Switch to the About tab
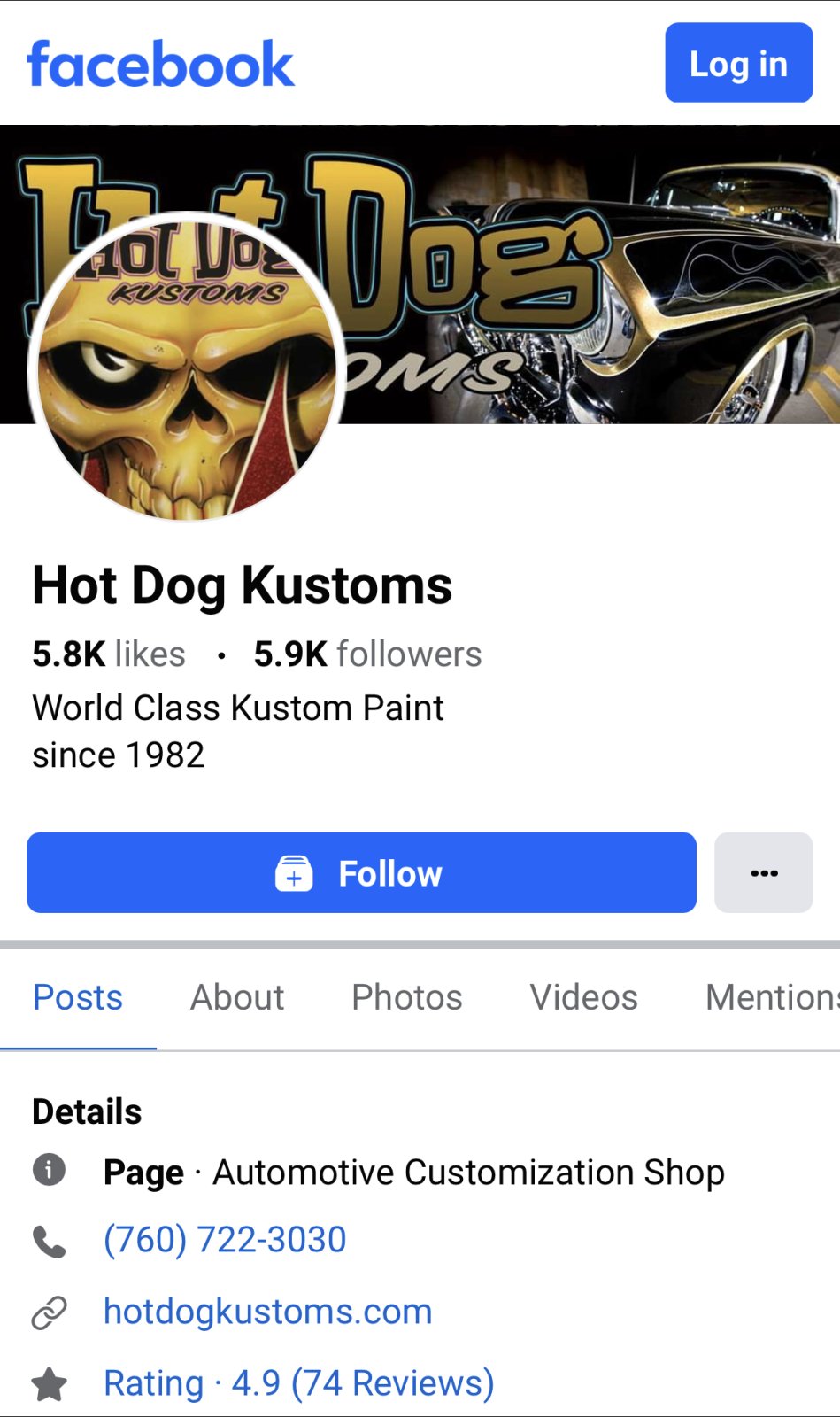 (x=237, y=997)
